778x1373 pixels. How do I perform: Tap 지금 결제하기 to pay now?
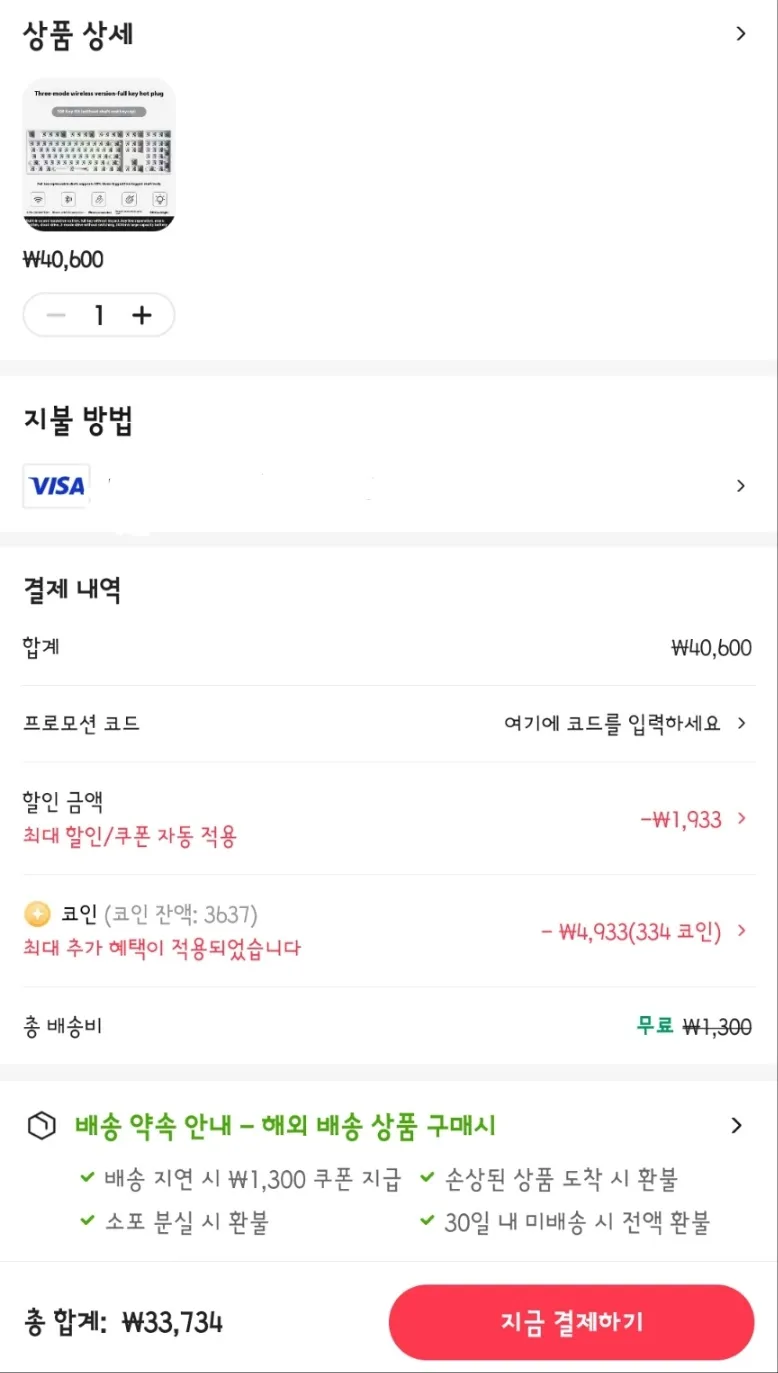coord(571,1322)
